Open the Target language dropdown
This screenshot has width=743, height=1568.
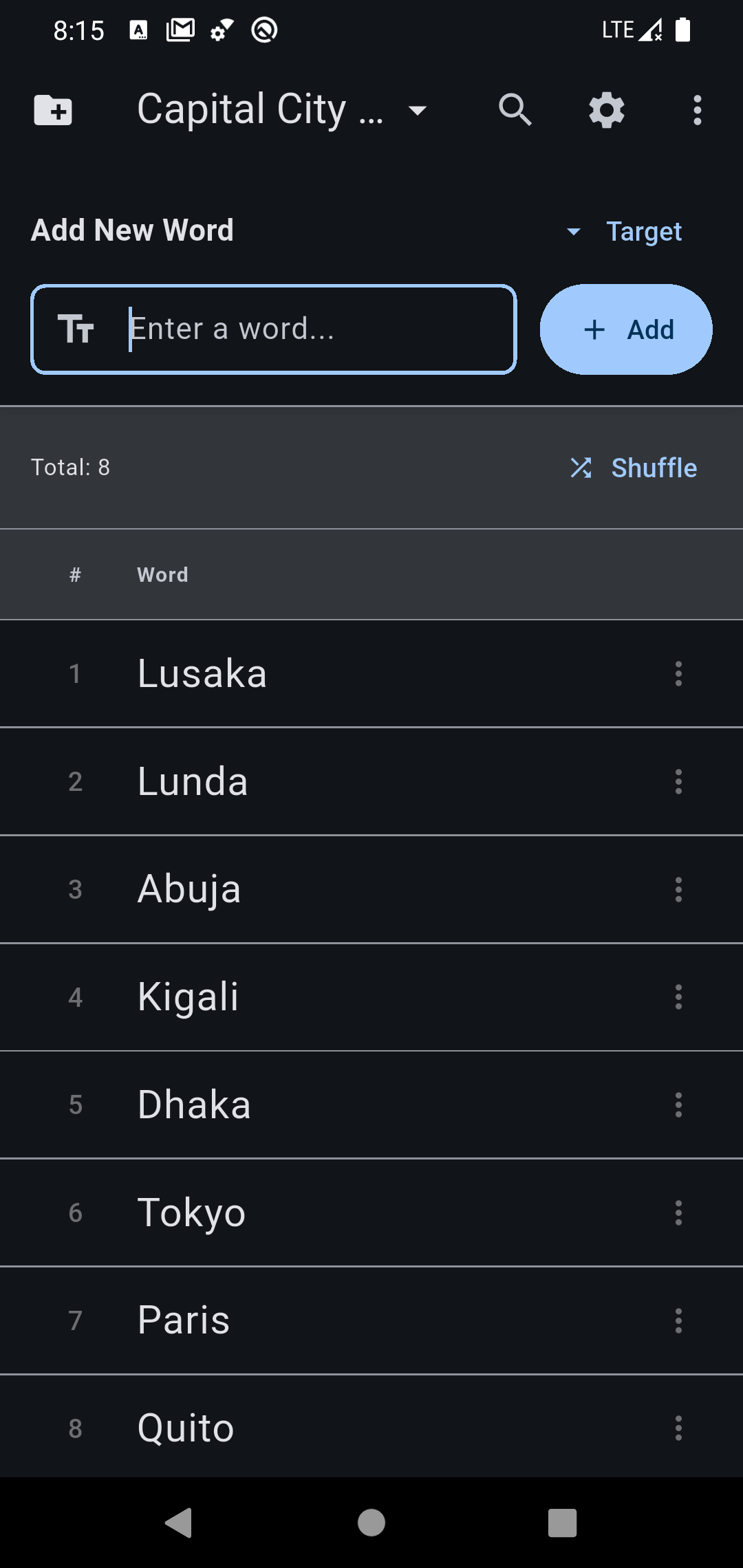[643, 231]
